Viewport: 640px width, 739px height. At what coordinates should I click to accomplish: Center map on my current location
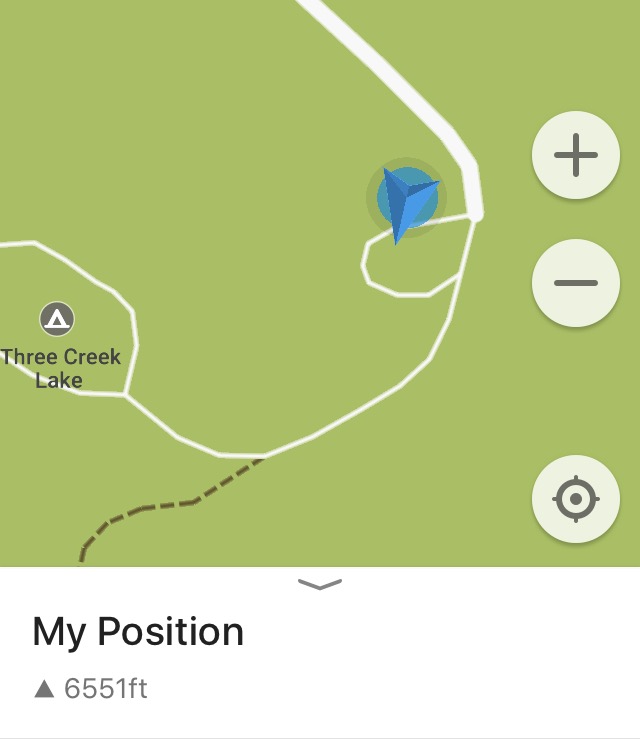[x=576, y=499]
